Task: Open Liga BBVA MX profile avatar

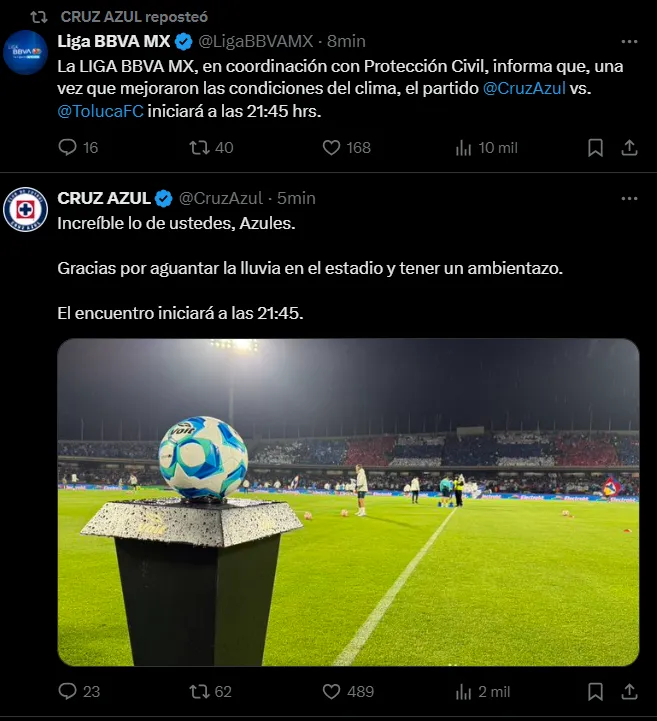Action: [25, 53]
